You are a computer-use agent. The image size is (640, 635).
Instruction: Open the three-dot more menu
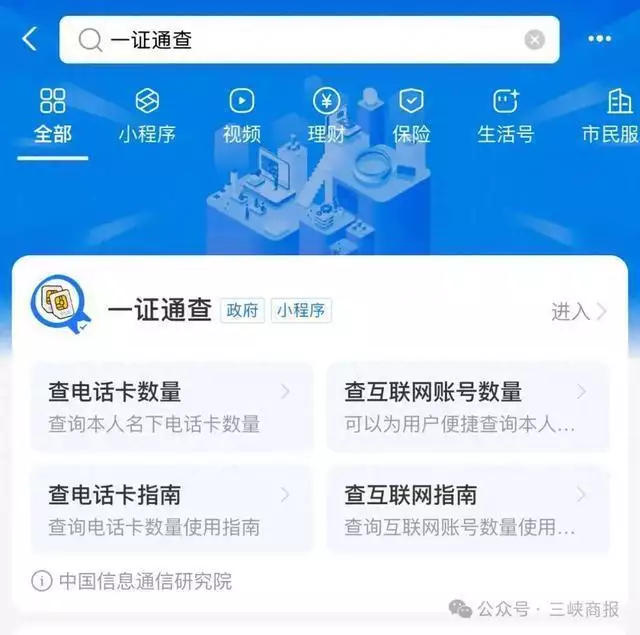point(599,39)
